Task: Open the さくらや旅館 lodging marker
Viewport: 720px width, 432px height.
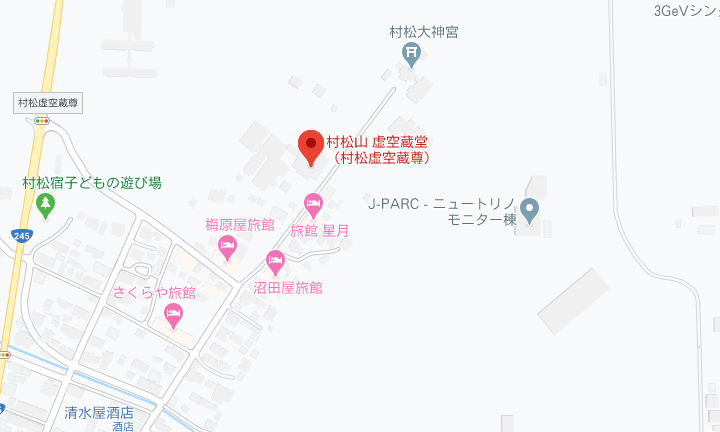Action: (x=173, y=316)
